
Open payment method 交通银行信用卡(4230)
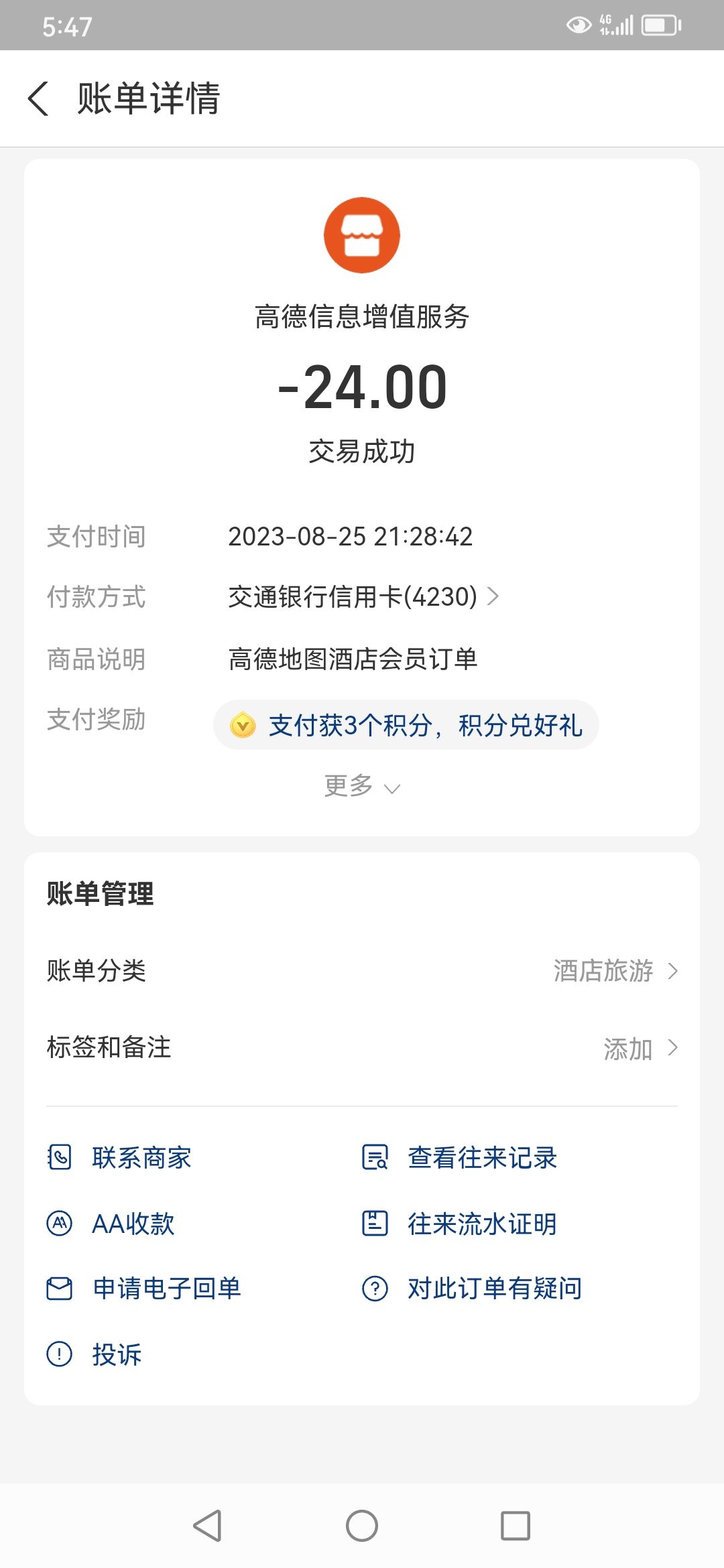pyautogui.click(x=363, y=596)
